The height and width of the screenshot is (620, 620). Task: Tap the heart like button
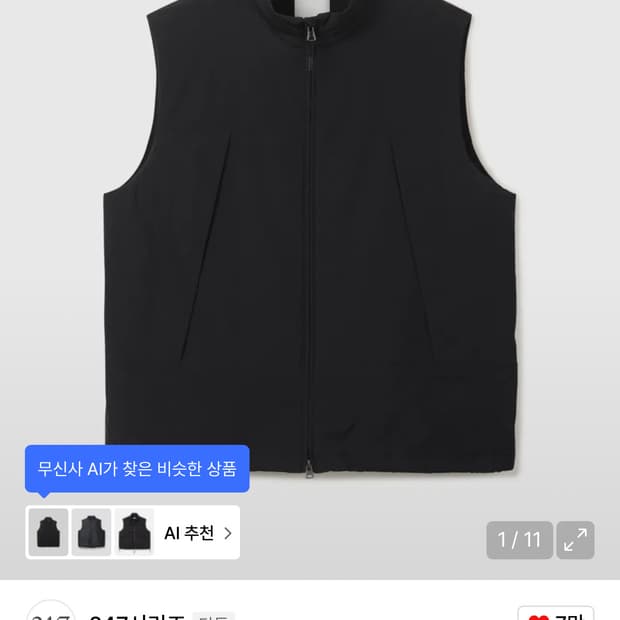coord(556,612)
